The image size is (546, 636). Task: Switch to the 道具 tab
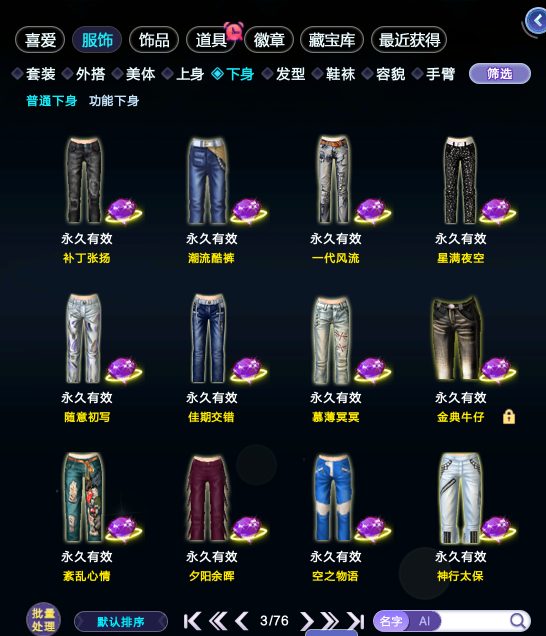pos(211,40)
